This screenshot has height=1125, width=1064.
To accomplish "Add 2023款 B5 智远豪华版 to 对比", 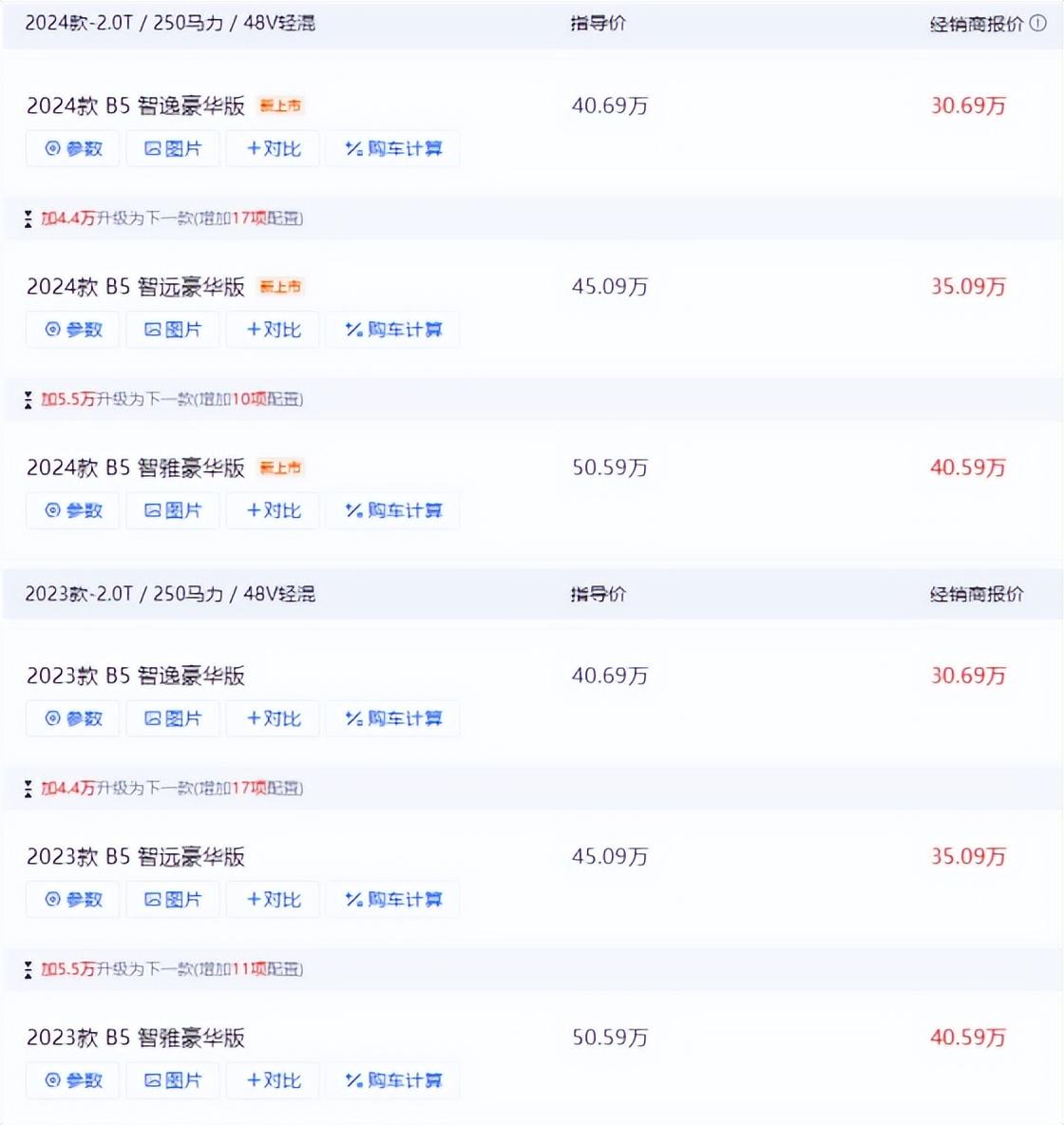I will pyautogui.click(x=274, y=899).
